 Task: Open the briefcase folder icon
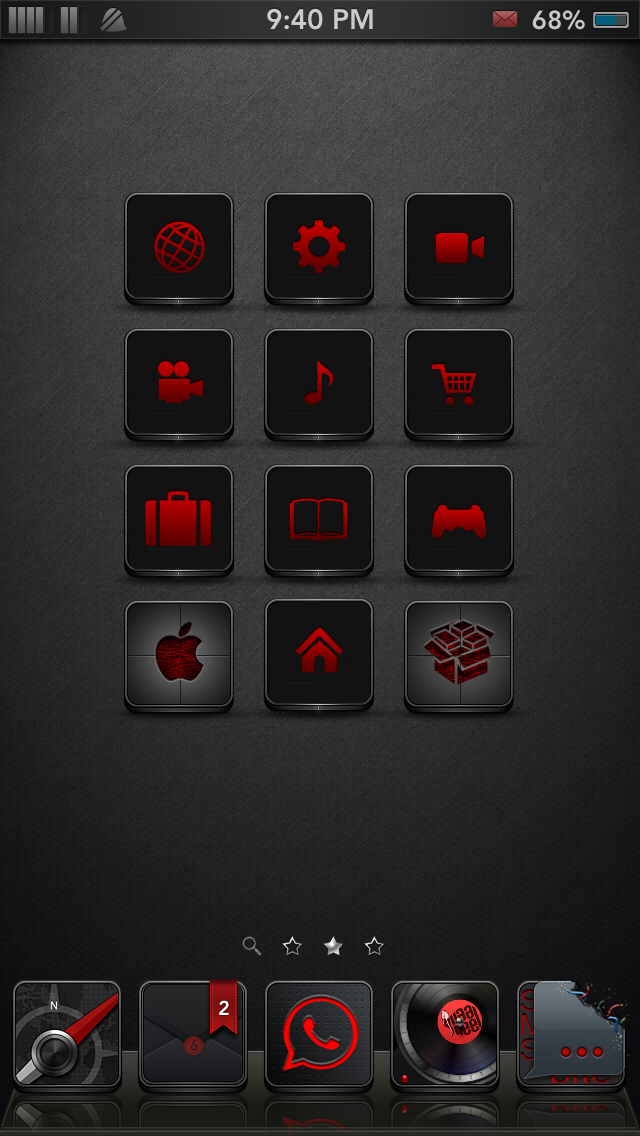click(179, 519)
